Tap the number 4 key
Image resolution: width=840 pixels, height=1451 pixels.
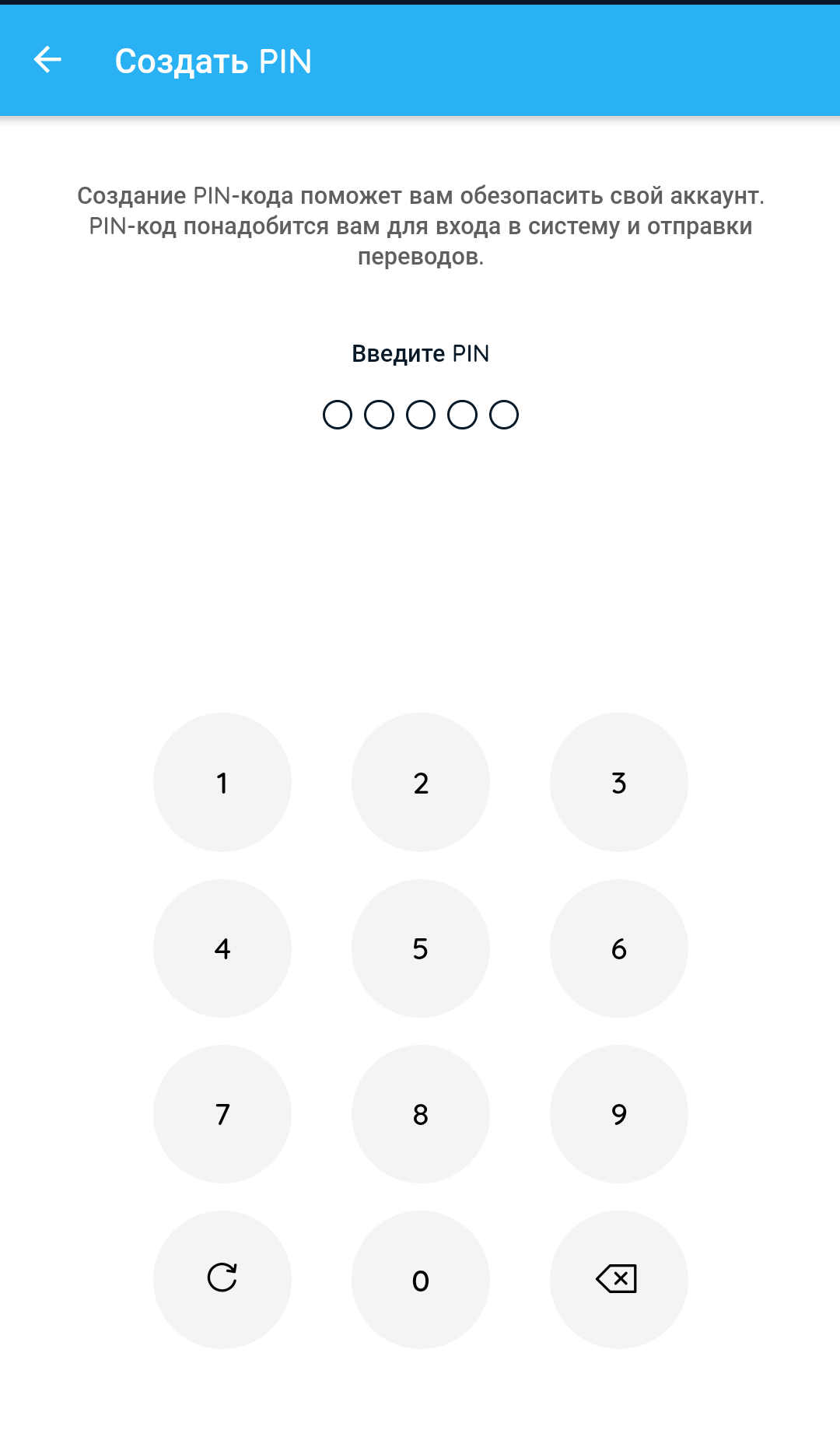222,948
